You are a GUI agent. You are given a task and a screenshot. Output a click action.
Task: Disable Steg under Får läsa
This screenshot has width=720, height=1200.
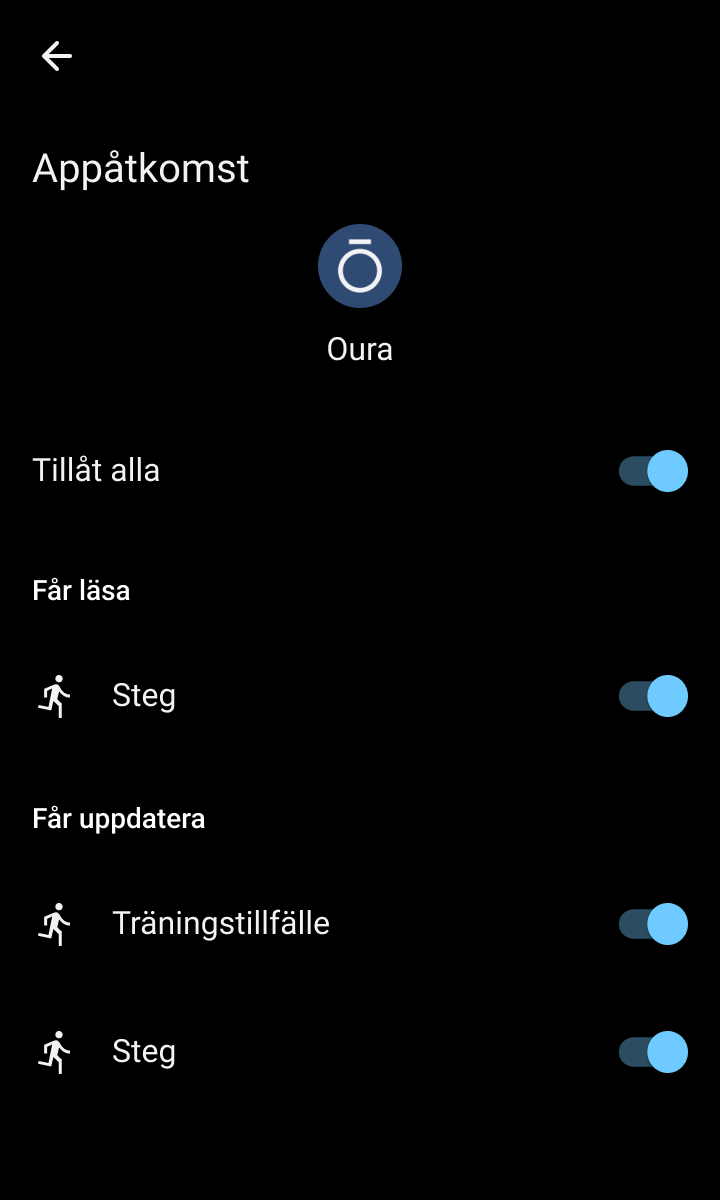click(x=653, y=696)
